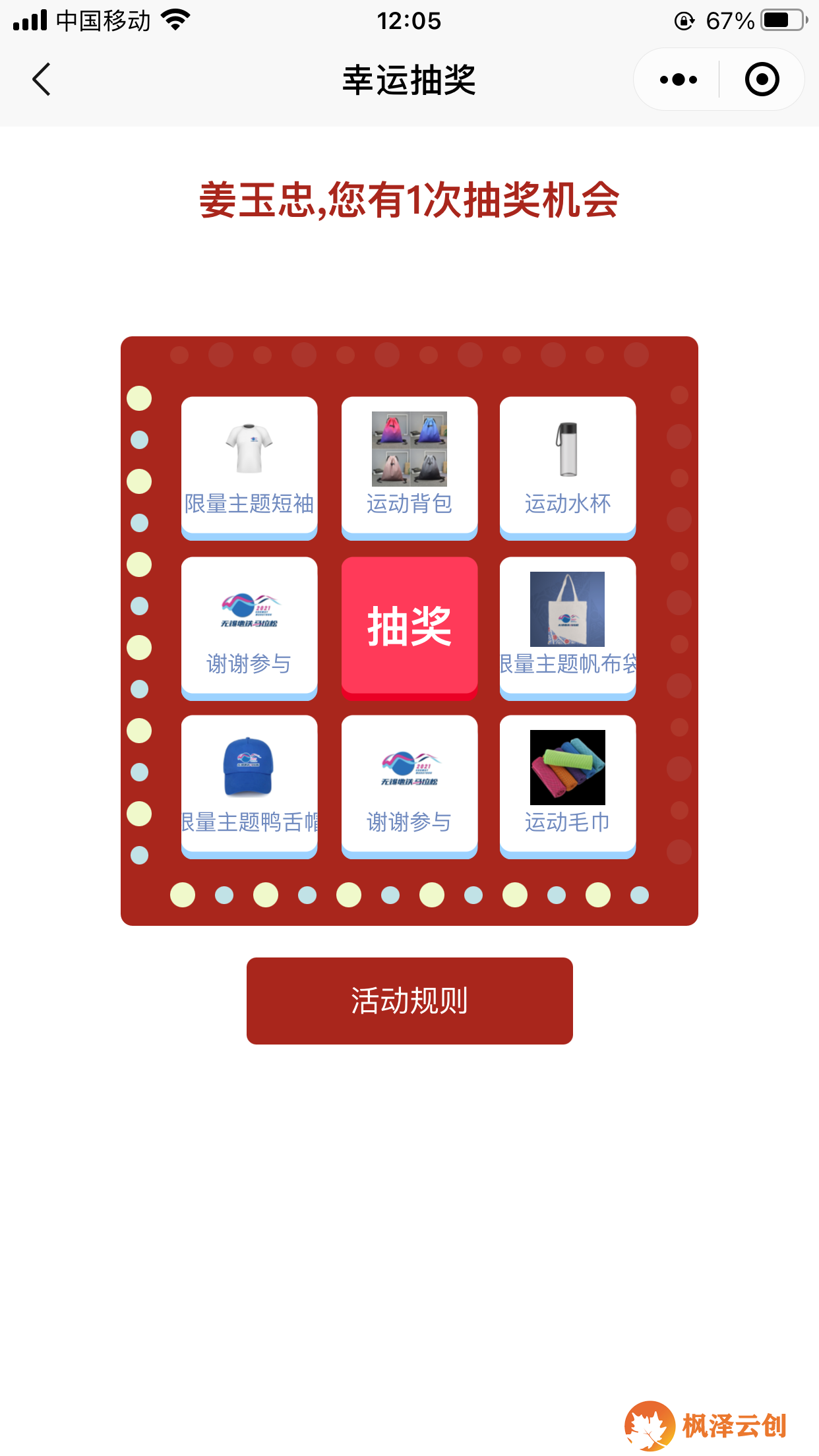View the 活动规则 activity rules
The width and height of the screenshot is (819, 1456).
[409, 1000]
